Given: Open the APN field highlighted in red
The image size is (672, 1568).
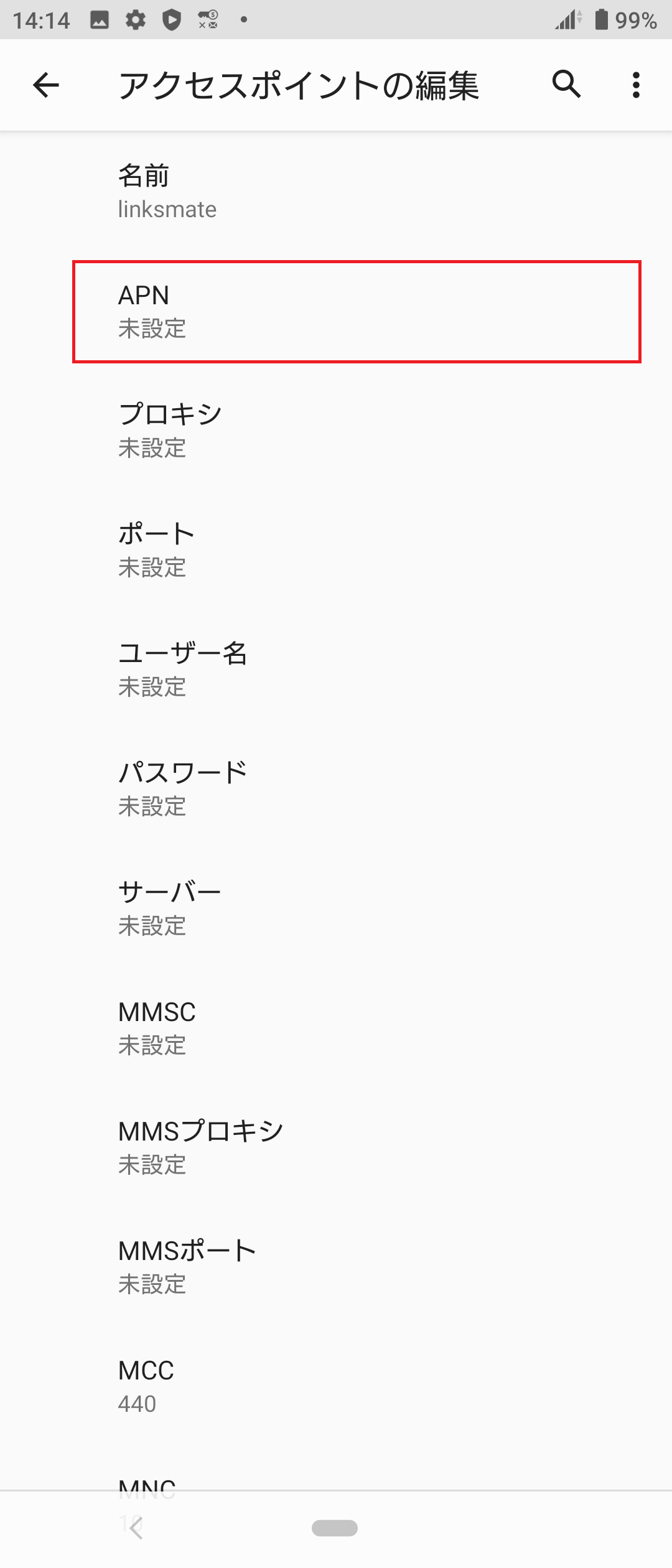Looking at the screenshot, I should tap(336, 312).
